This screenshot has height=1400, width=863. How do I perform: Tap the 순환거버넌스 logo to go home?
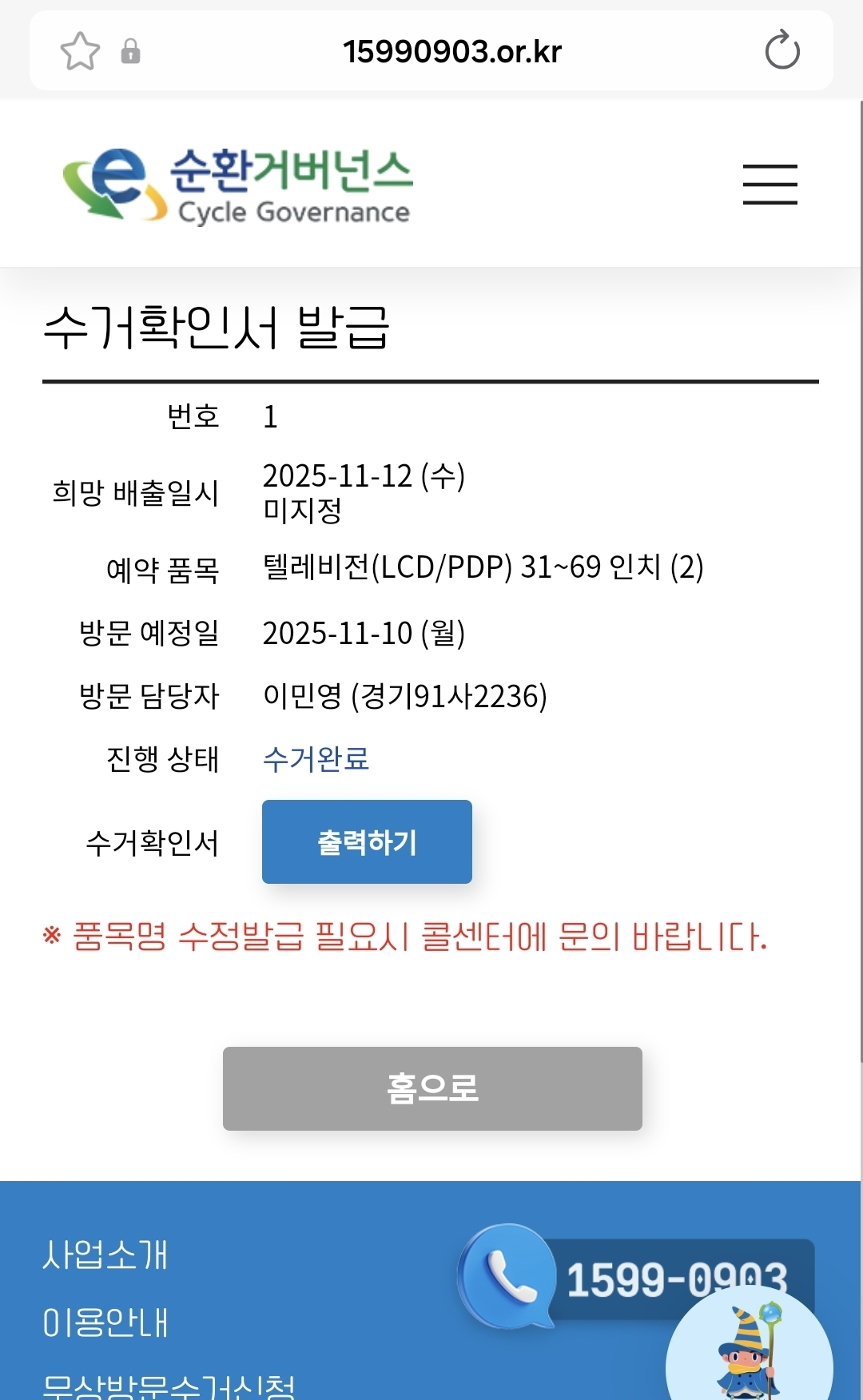coord(238,185)
